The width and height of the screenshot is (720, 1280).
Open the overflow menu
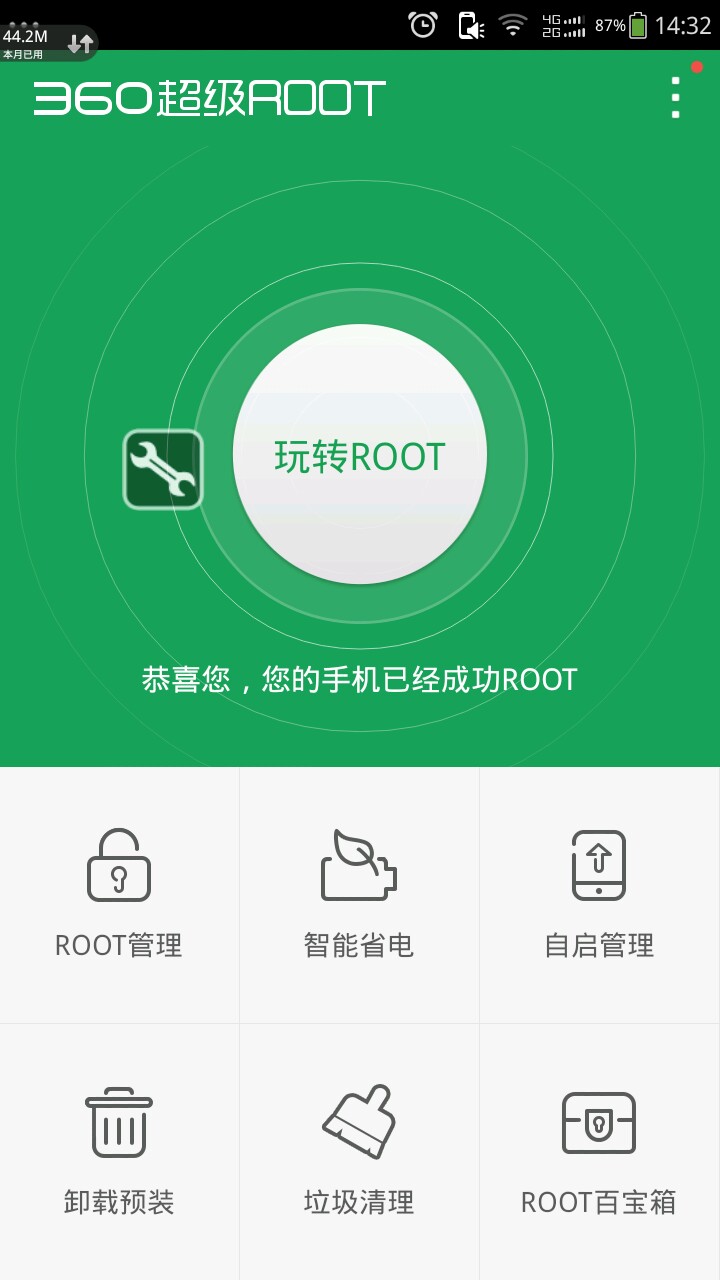click(x=676, y=97)
